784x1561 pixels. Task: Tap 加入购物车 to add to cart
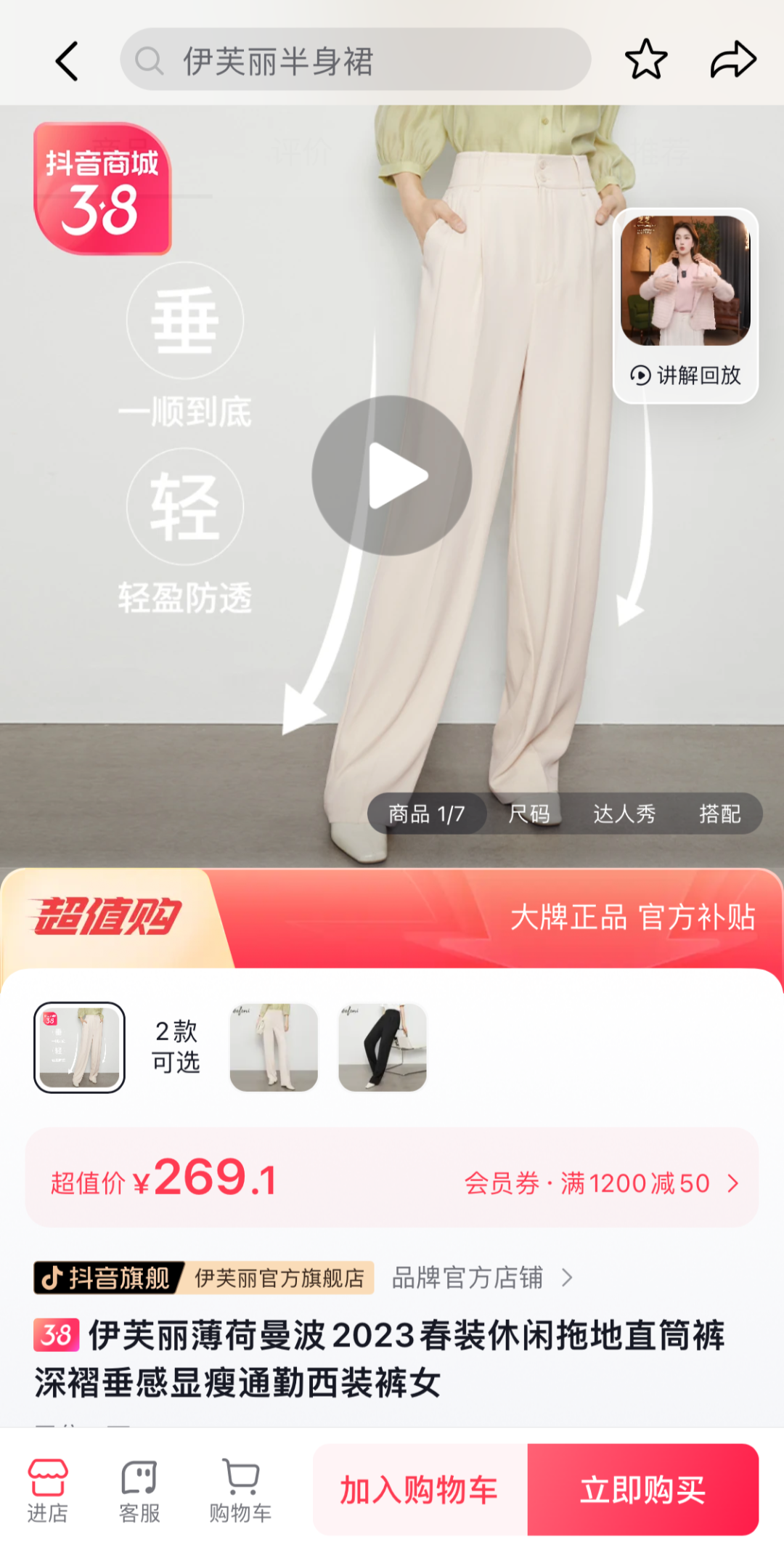[x=420, y=1491]
